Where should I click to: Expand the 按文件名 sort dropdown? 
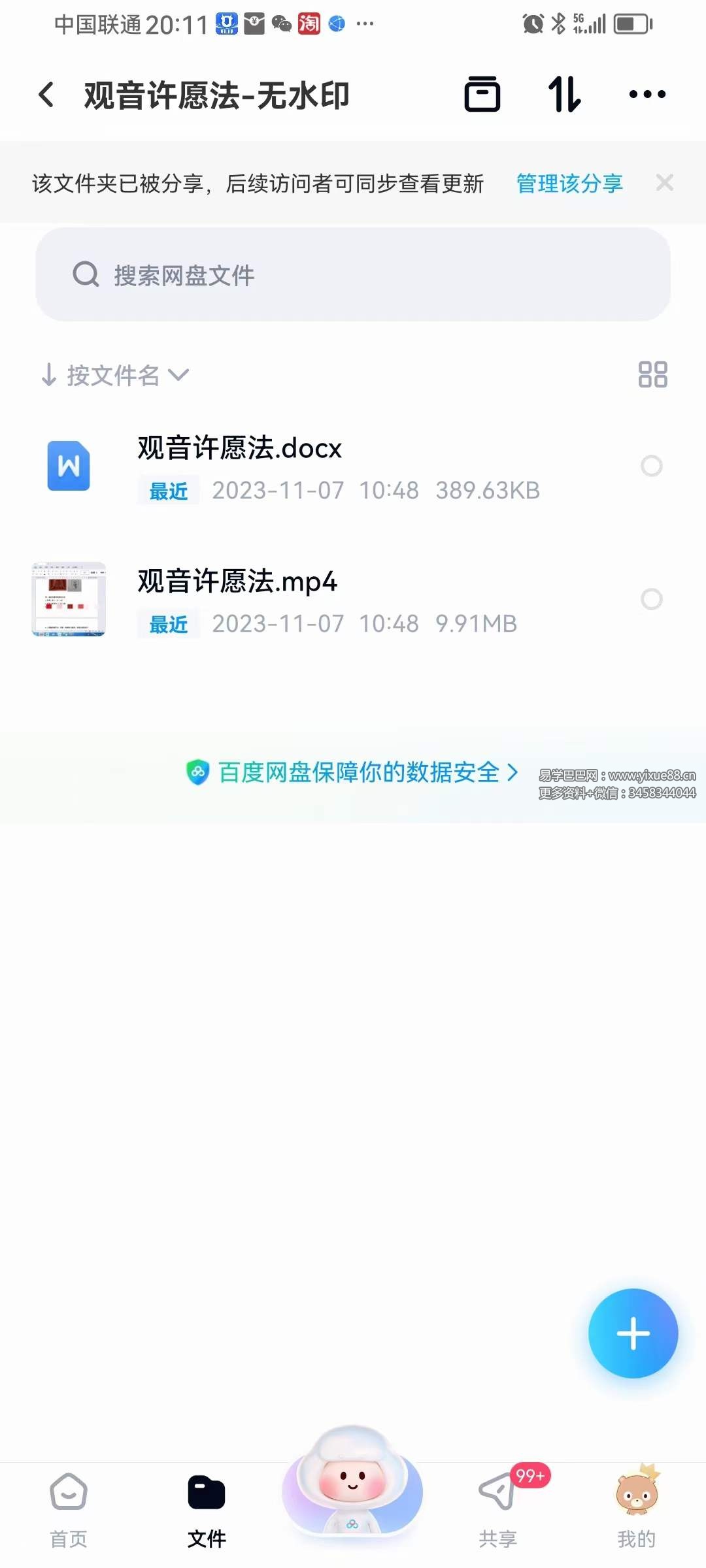tap(178, 375)
